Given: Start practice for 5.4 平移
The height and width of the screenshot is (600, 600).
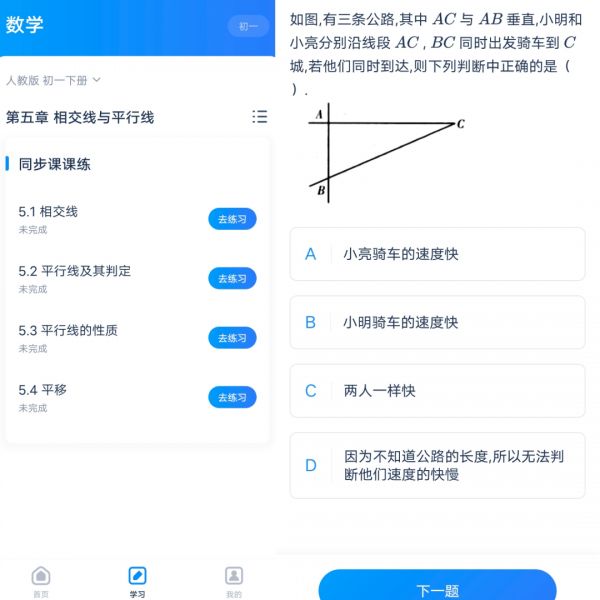Looking at the screenshot, I should point(232,397).
